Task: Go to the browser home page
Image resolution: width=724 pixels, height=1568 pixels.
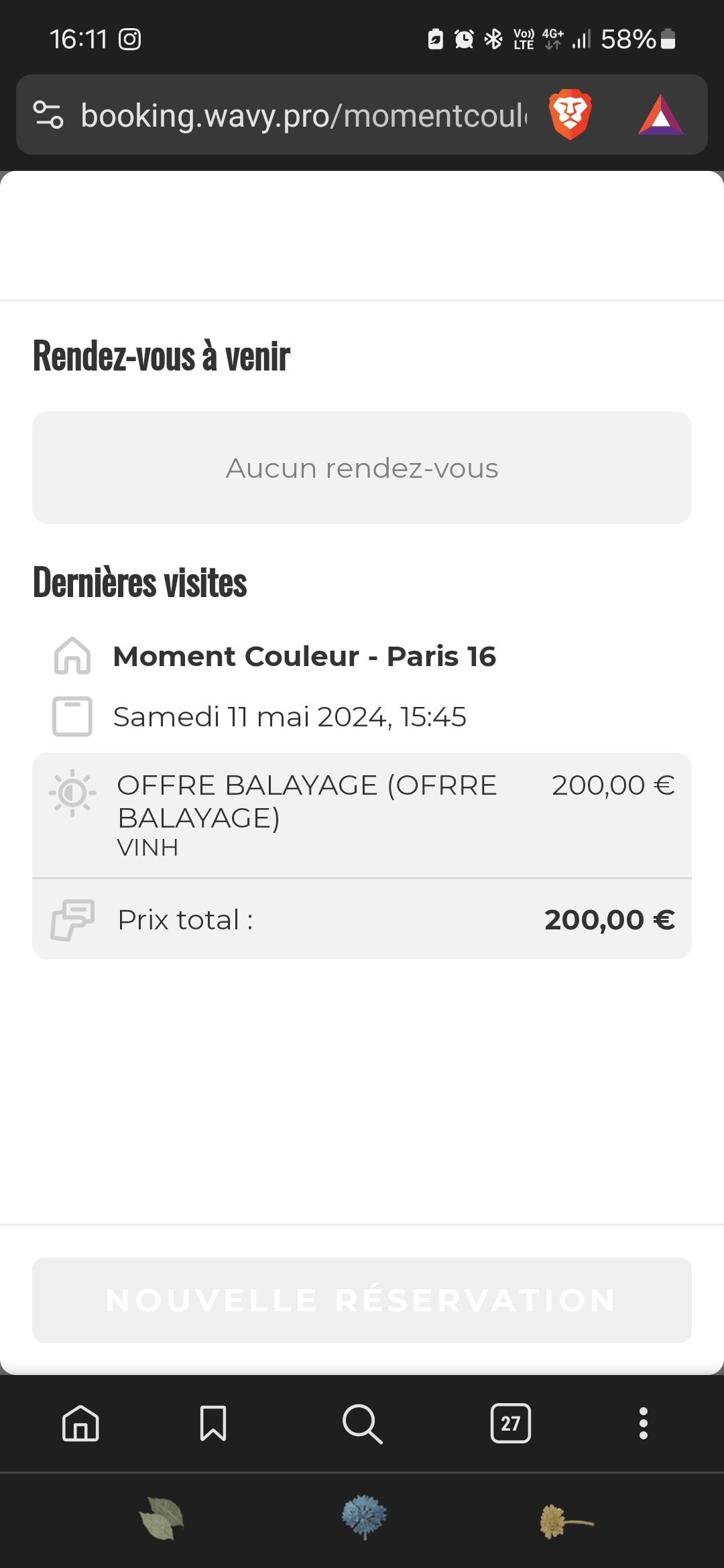Action: 80,1423
